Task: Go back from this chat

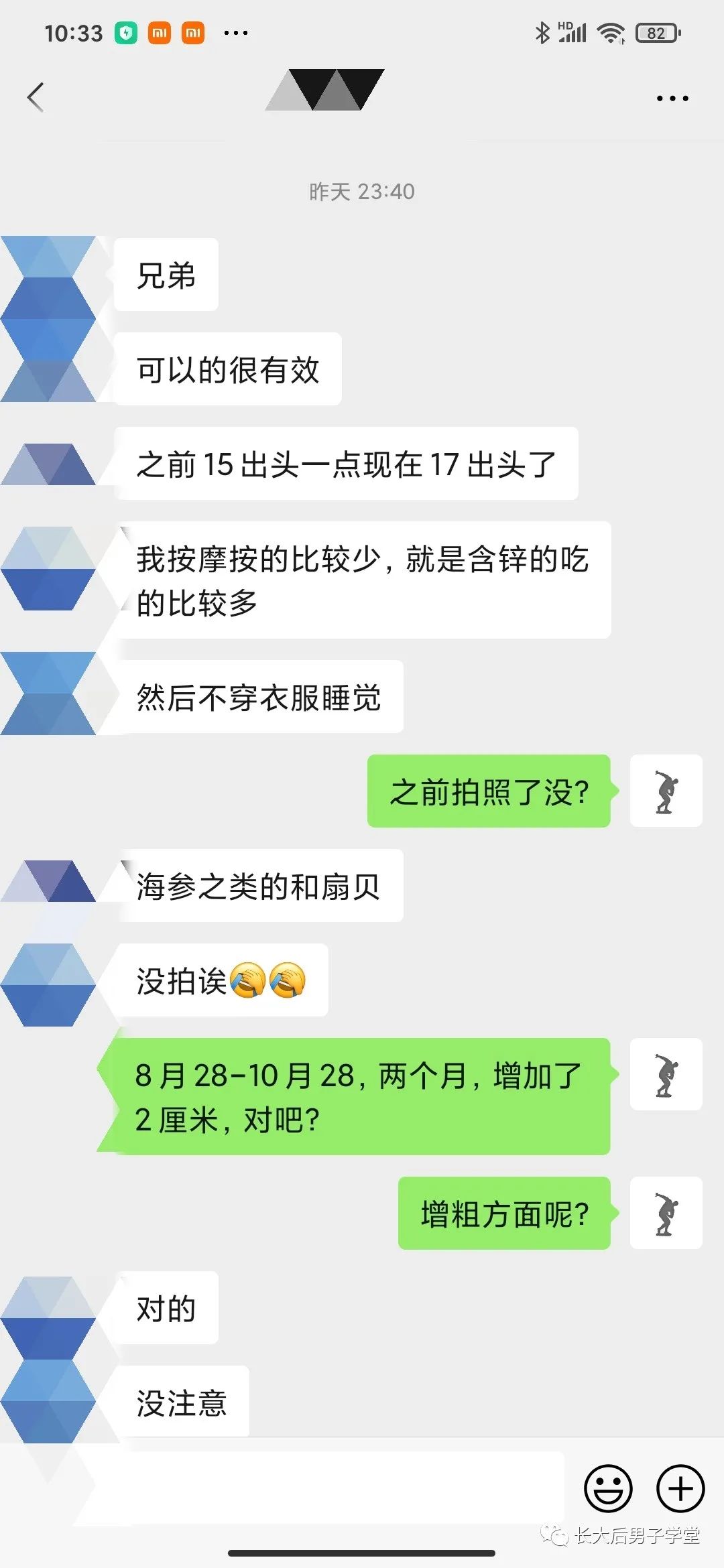Action: pyautogui.click(x=36, y=98)
